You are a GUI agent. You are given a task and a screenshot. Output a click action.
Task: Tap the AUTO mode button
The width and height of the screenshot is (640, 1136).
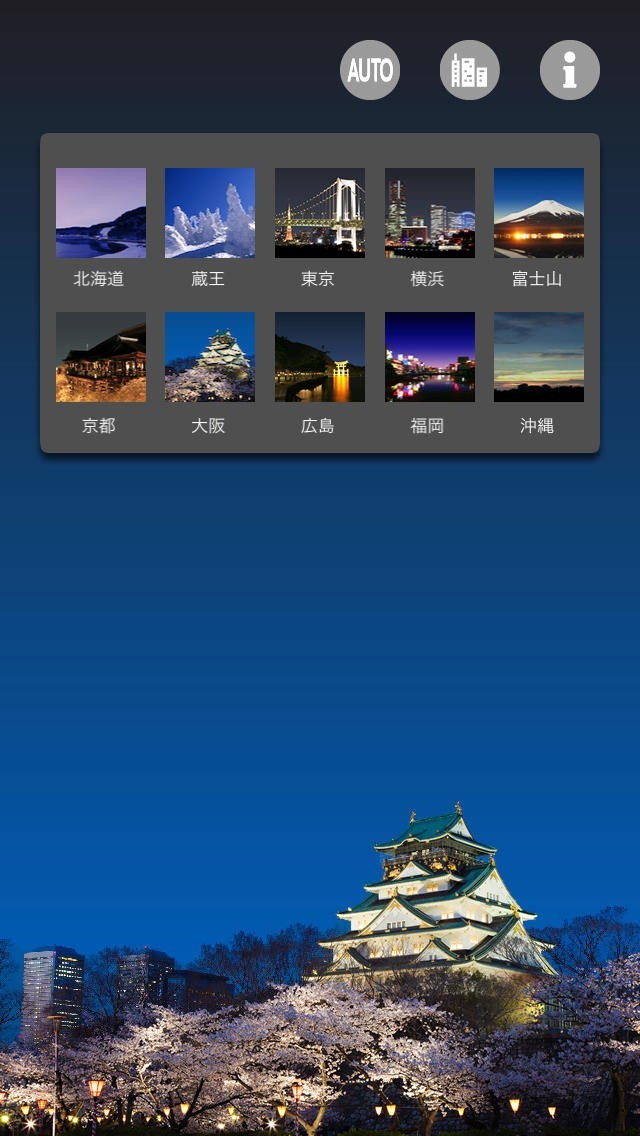pos(370,70)
